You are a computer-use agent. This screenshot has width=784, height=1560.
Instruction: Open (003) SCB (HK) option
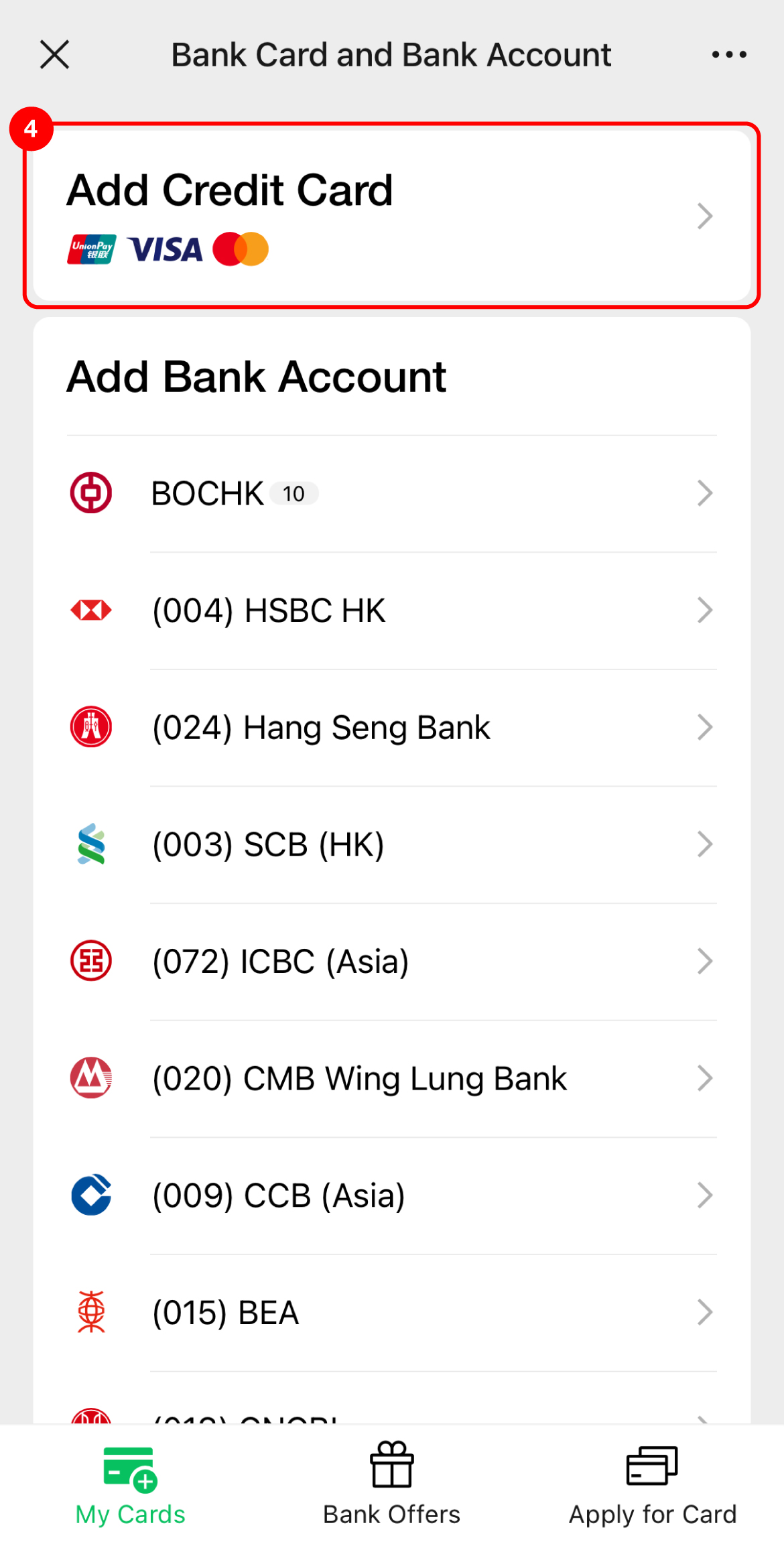[x=391, y=844]
